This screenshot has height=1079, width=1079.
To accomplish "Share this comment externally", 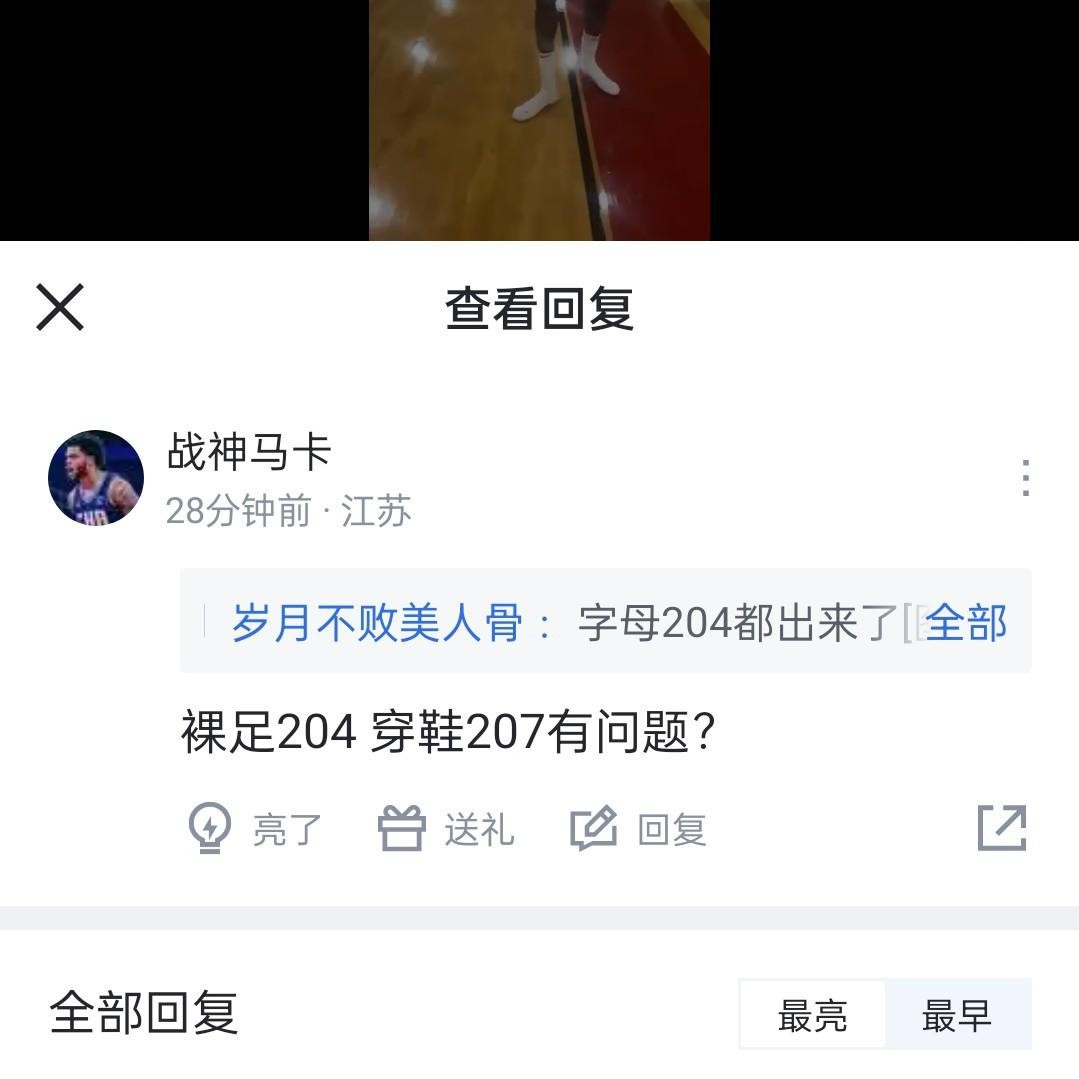I will pos(1002,828).
